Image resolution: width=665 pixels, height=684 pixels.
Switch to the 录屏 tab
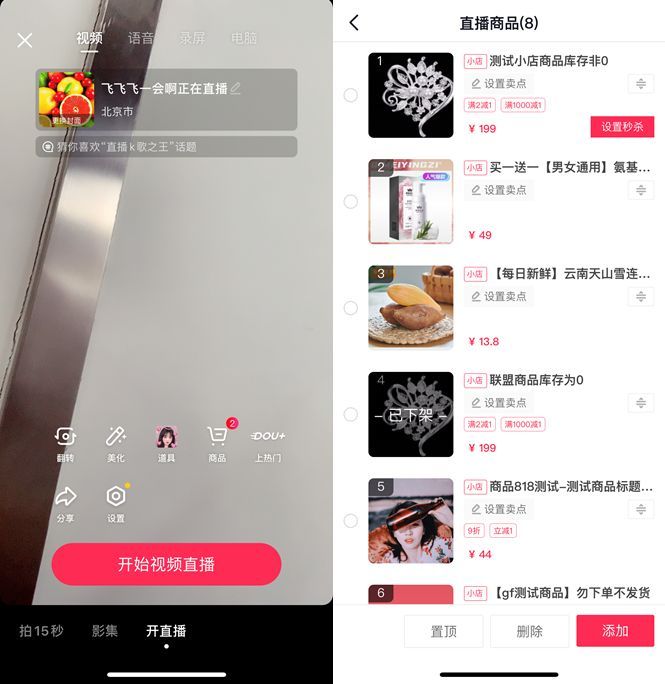pos(192,39)
